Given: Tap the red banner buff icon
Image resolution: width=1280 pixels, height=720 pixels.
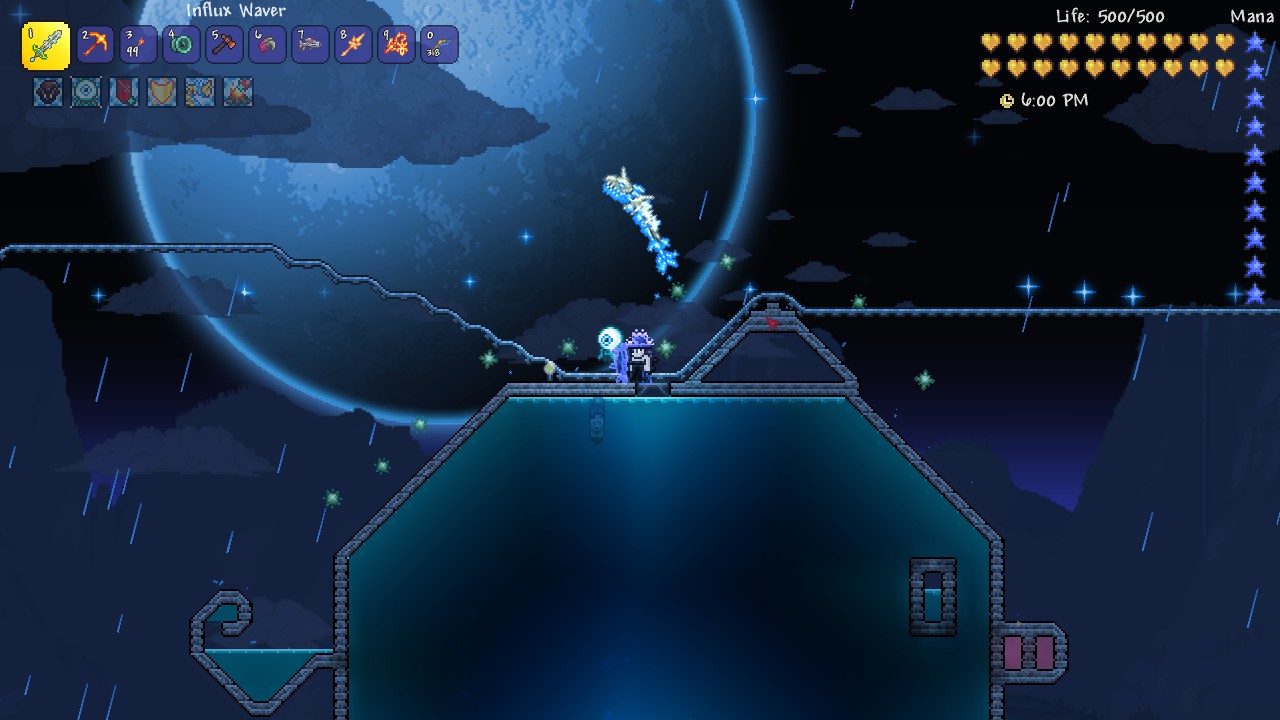Looking at the screenshot, I should (x=124, y=92).
